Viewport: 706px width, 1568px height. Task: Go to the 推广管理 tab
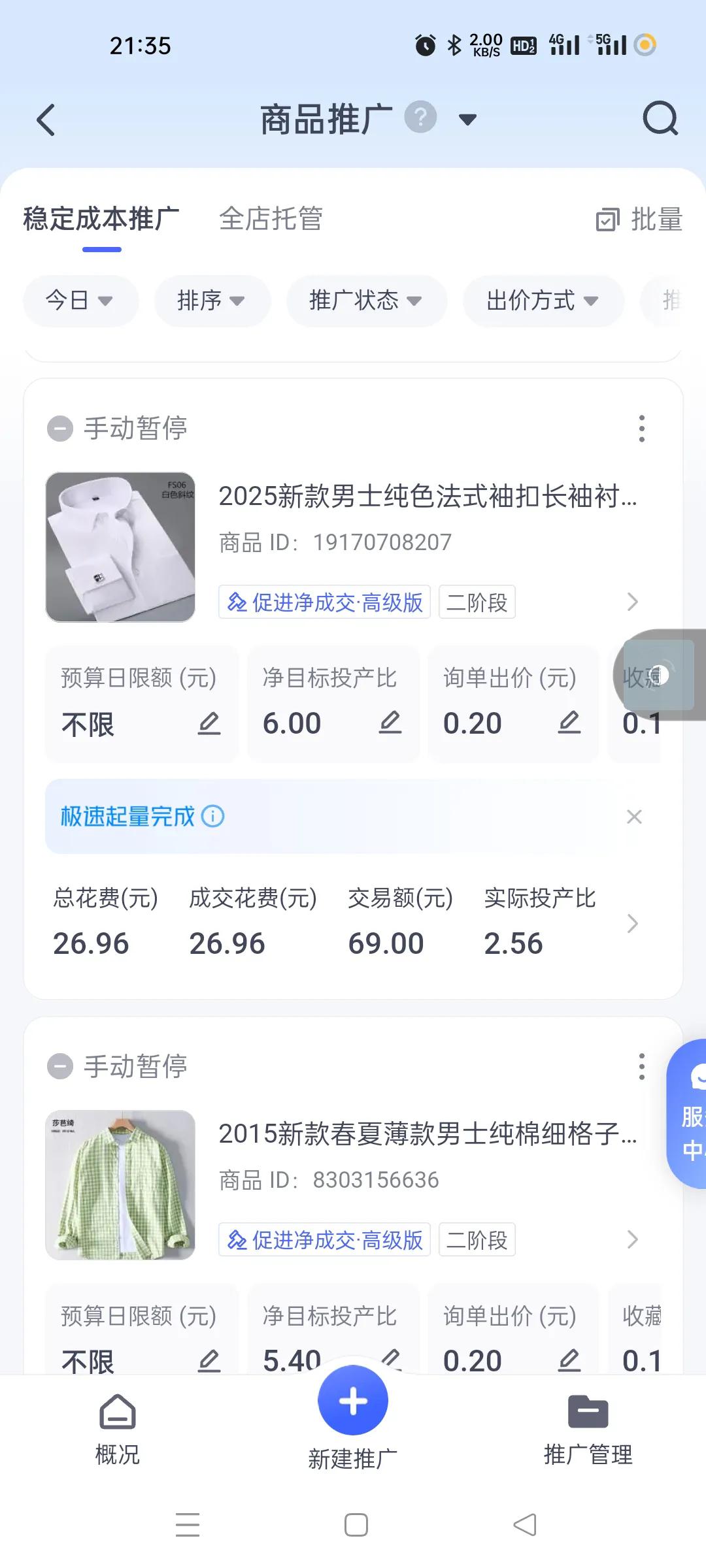pyautogui.click(x=588, y=1429)
